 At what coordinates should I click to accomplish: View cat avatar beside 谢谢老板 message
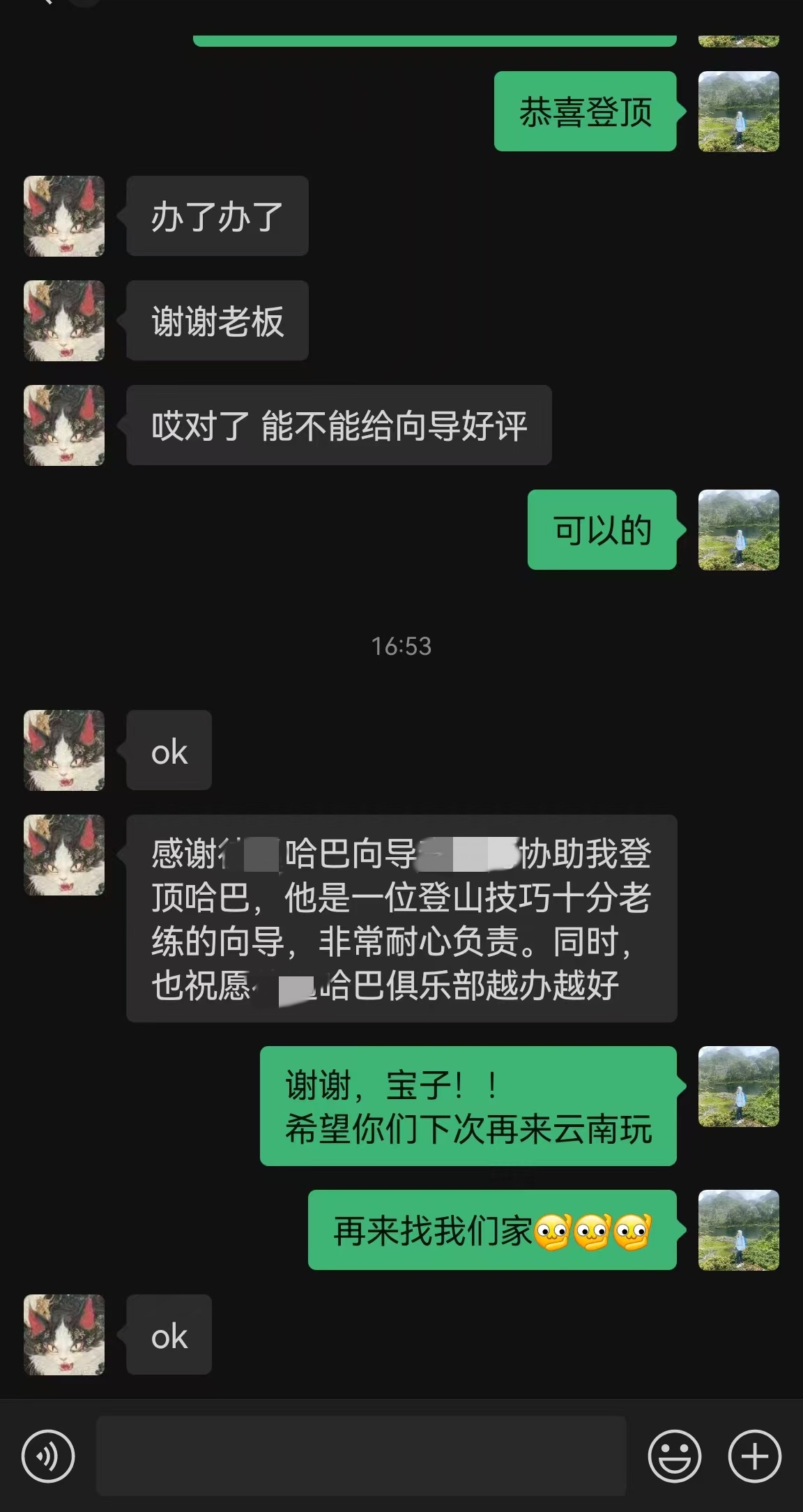[64, 321]
